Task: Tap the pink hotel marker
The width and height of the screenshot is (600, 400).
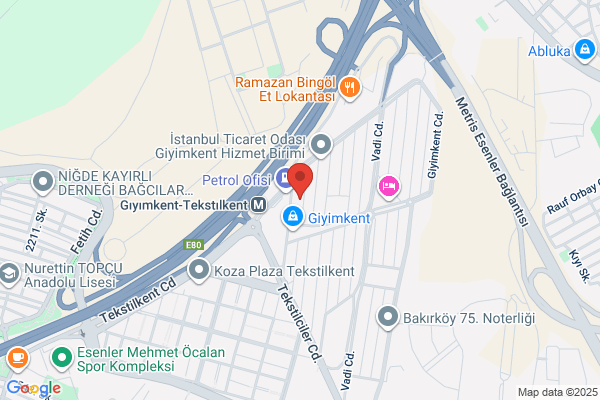Action: point(389,187)
